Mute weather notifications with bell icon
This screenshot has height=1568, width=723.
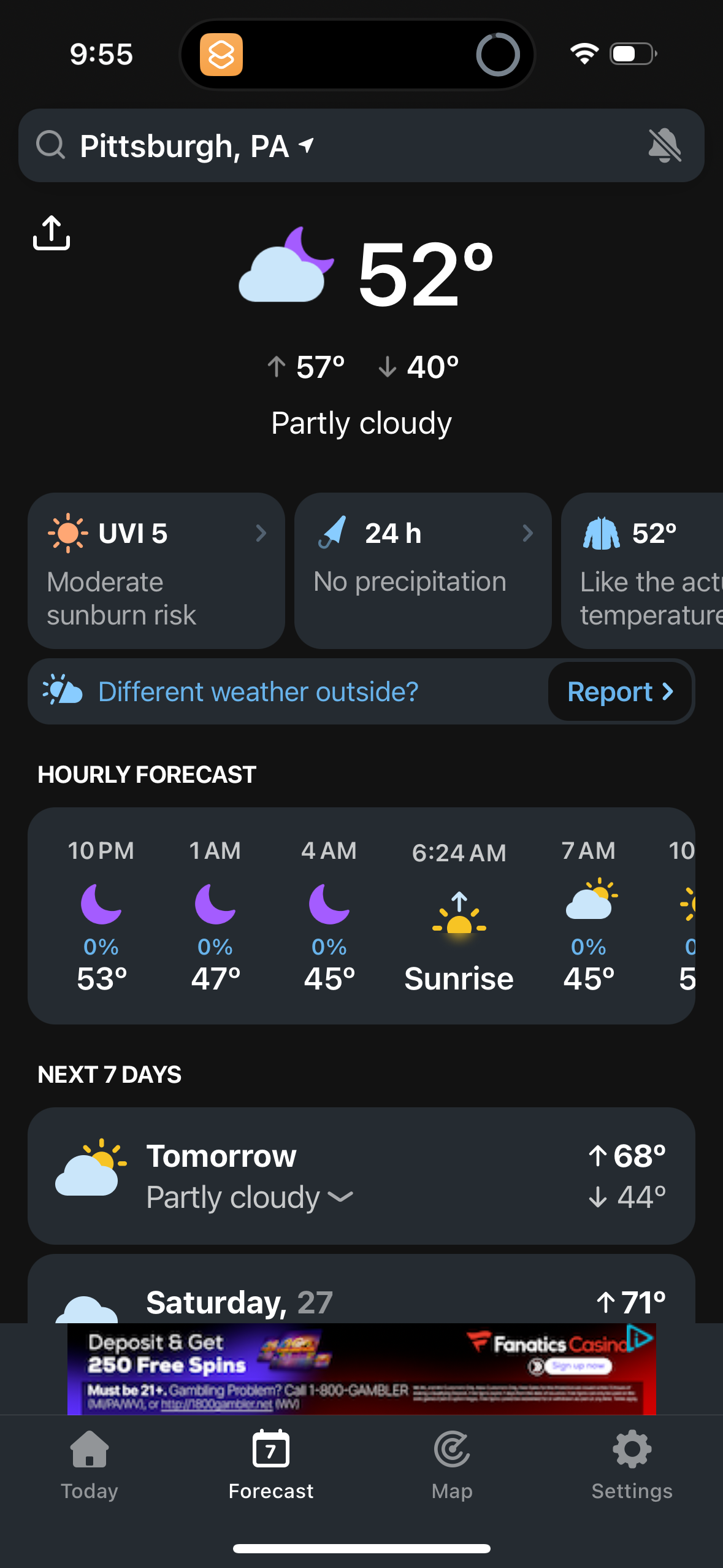click(x=666, y=146)
